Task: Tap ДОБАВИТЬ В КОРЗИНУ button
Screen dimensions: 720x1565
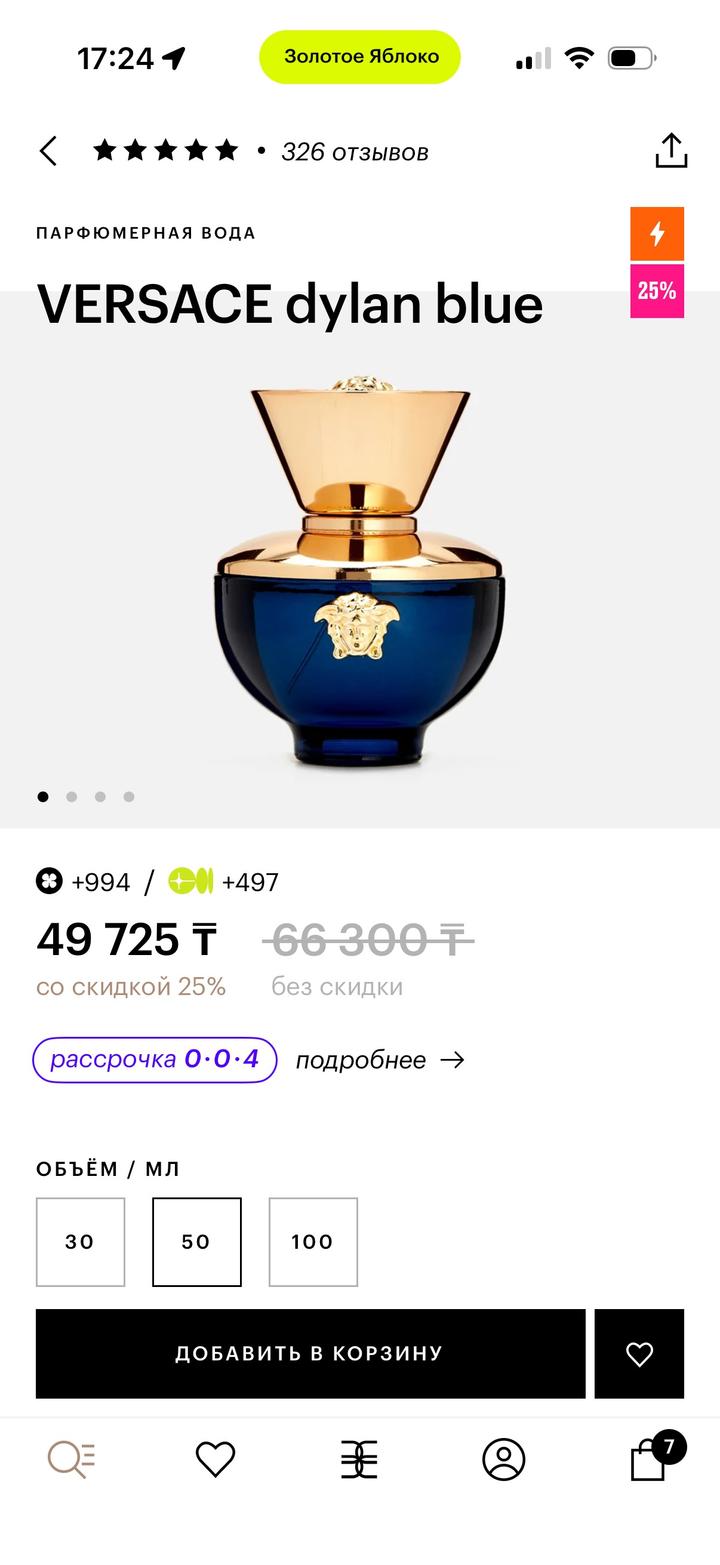Action: 310,1354
